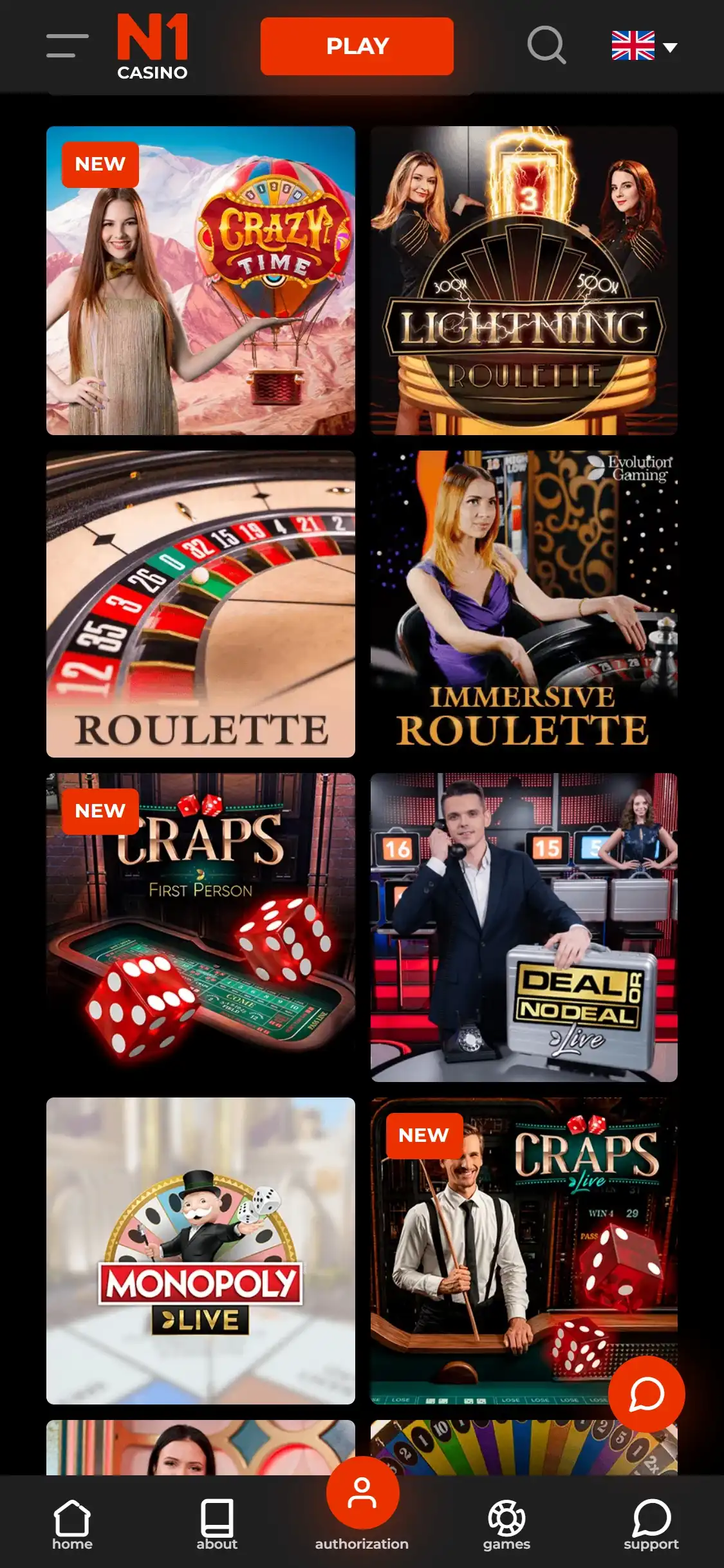This screenshot has height=1568, width=724.
Task: Open Monopoly Live
Action: coord(200,1250)
